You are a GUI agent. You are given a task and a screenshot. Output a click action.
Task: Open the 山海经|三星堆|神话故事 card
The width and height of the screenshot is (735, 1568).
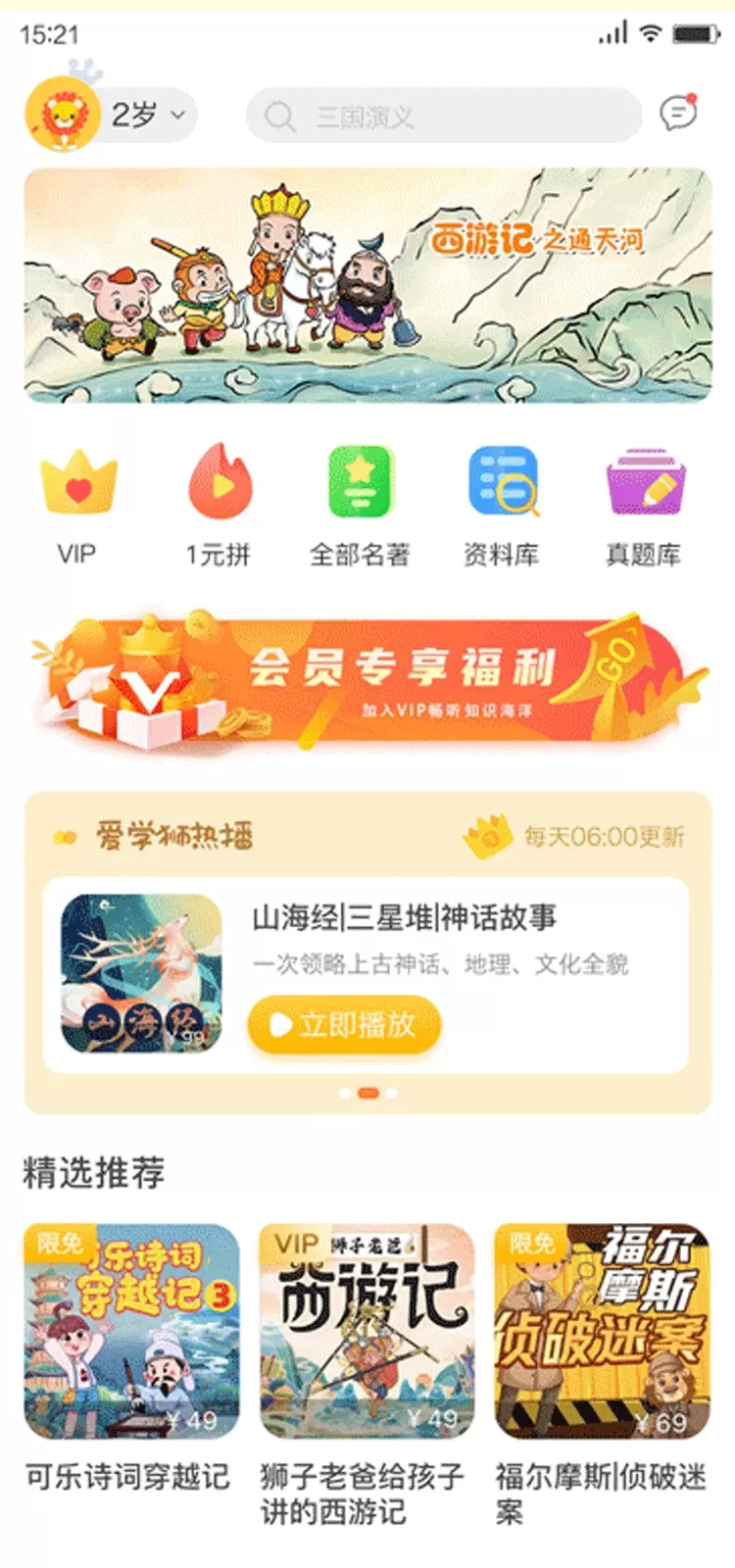point(404,918)
